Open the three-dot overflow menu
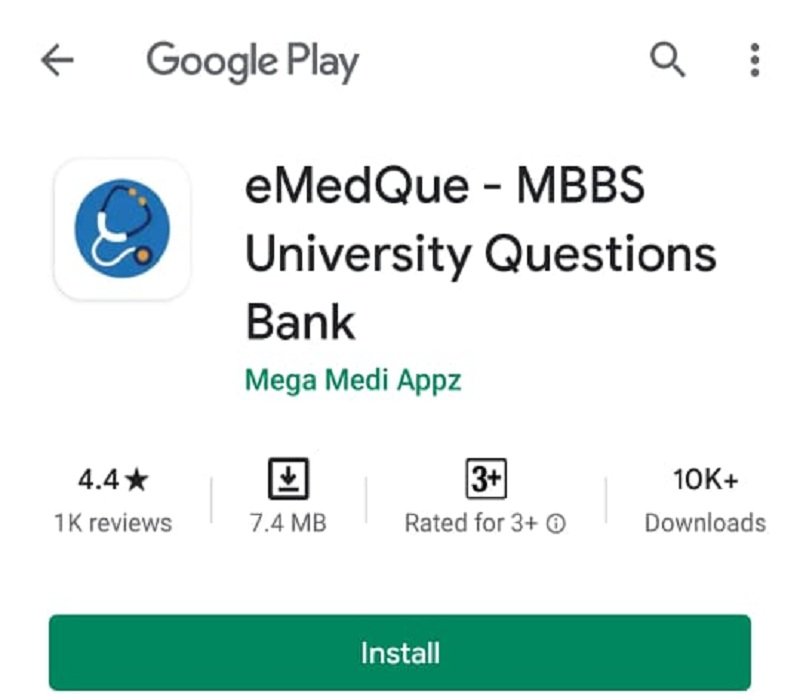The height and width of the screenshot is (700, 800). click(x=754, y=62)
